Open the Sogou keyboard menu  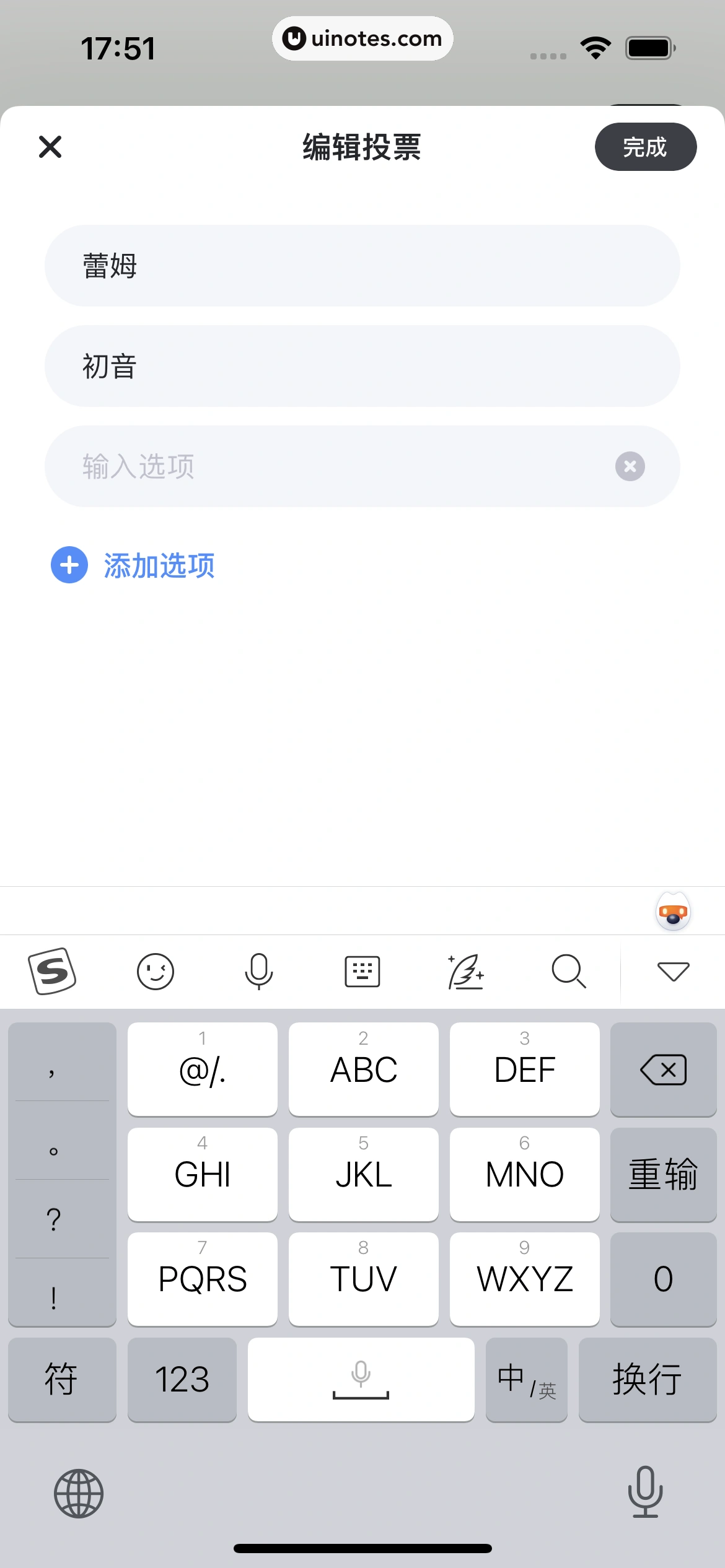point(52,971)
